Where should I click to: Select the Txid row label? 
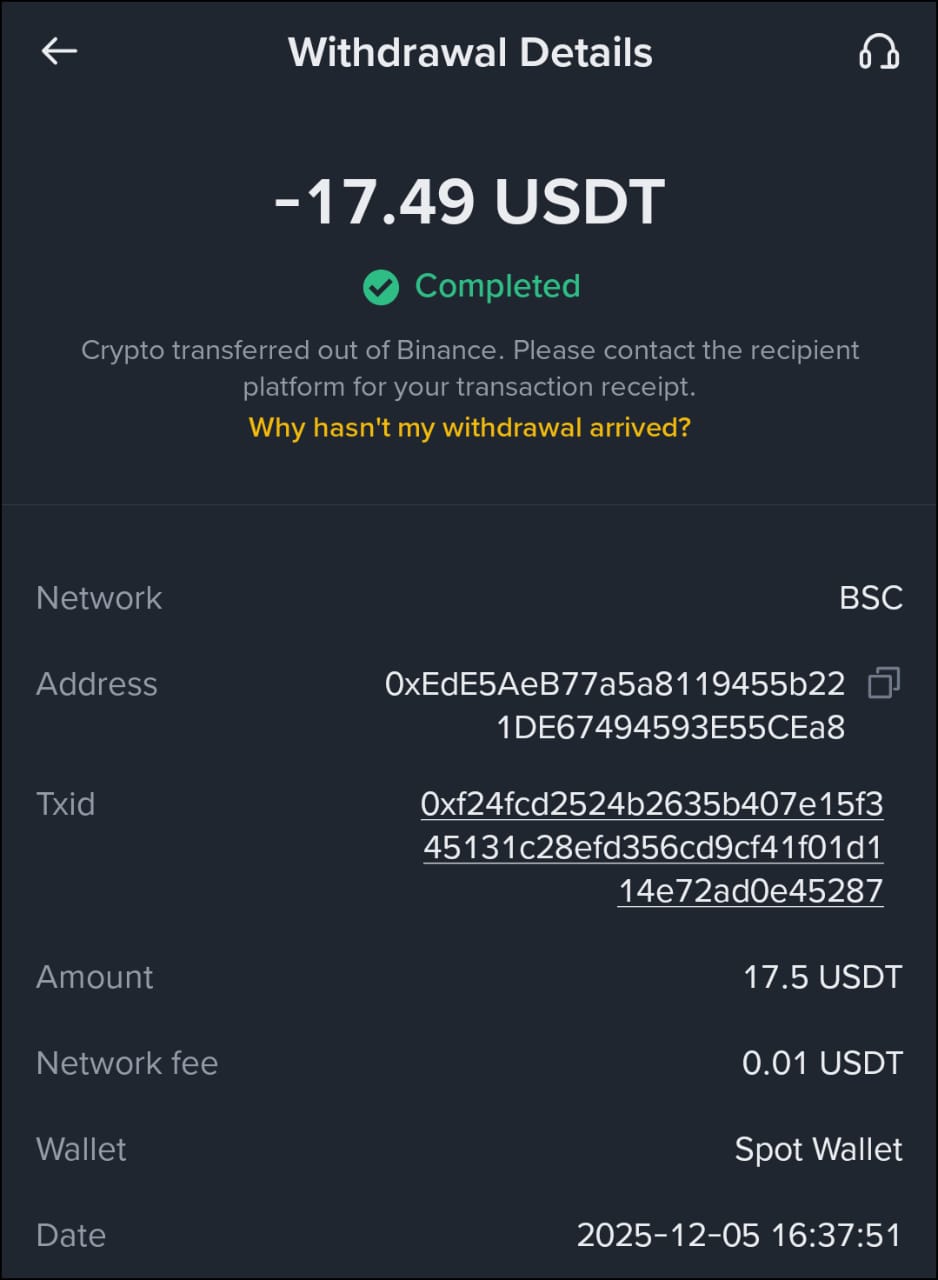coord(65,803)
